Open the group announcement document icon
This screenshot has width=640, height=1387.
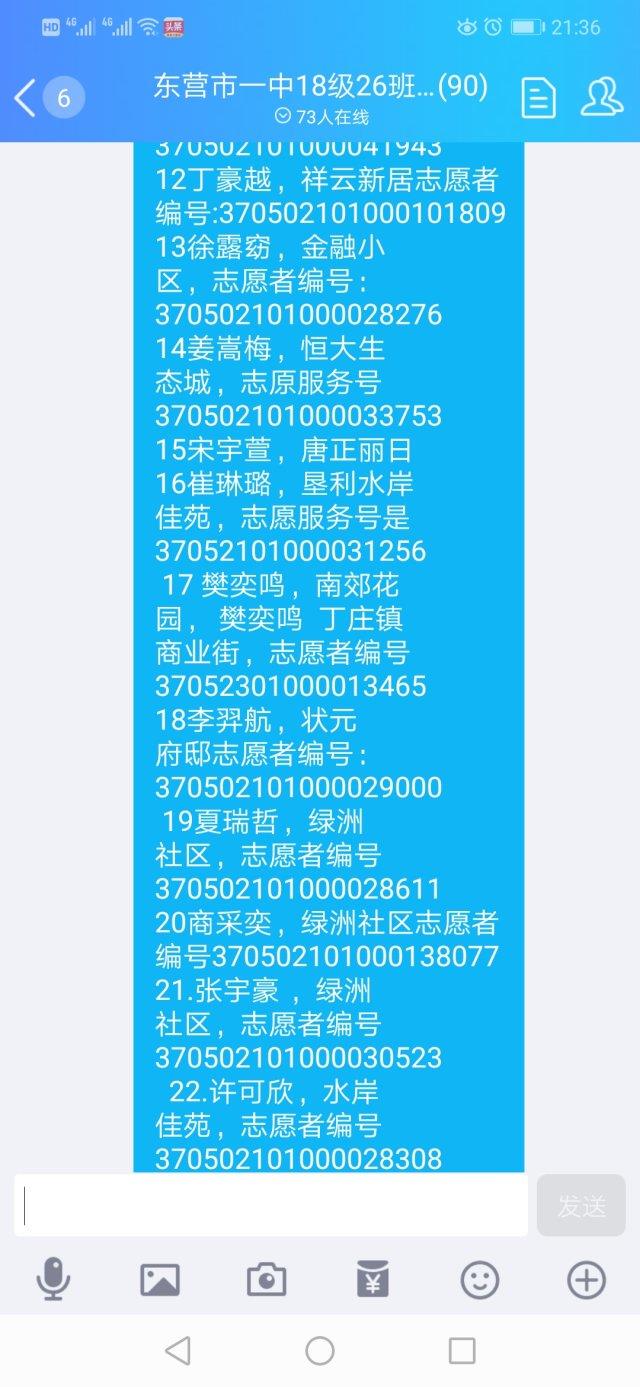pyautogui.click(x=539, y=98)
